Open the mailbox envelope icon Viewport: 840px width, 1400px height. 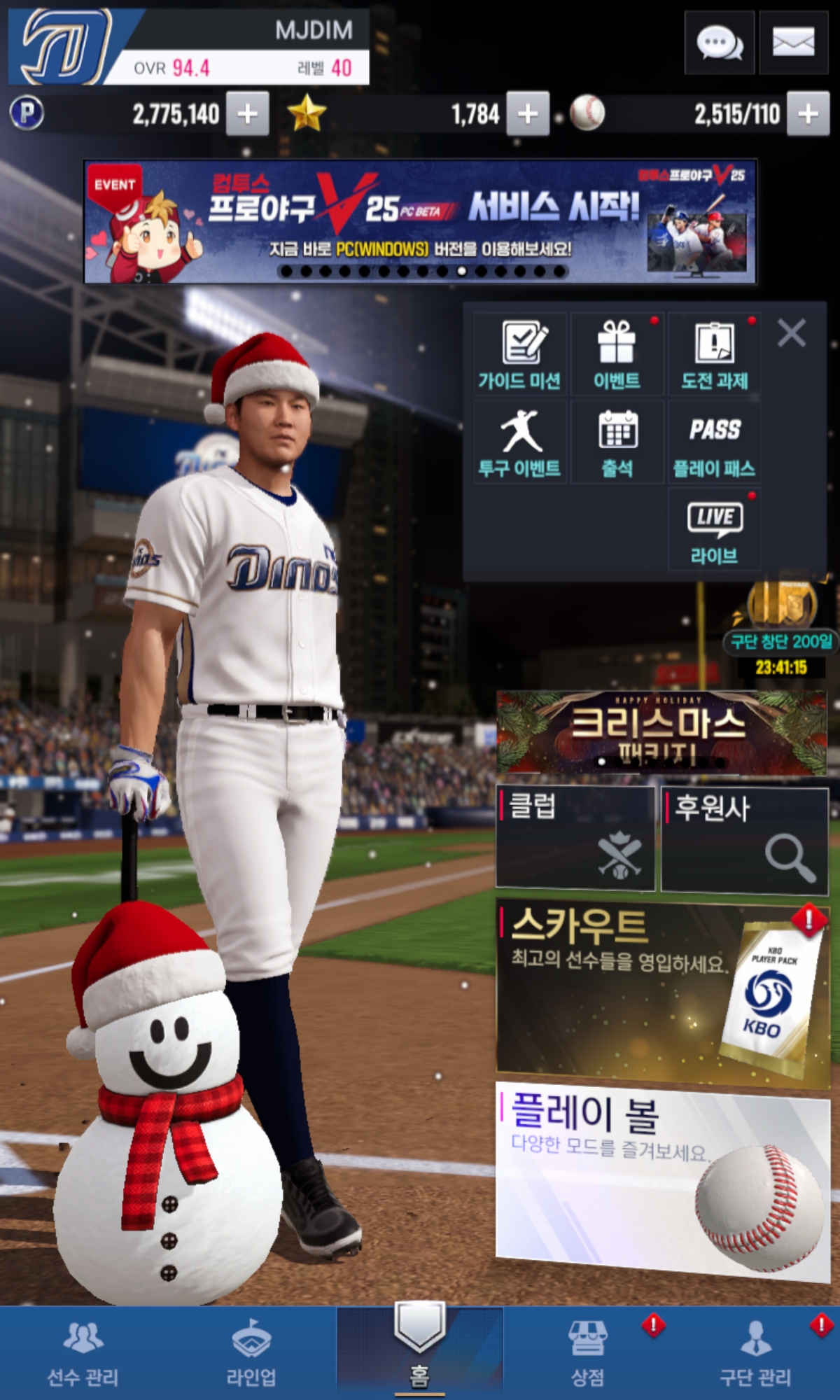pos(793,43)
